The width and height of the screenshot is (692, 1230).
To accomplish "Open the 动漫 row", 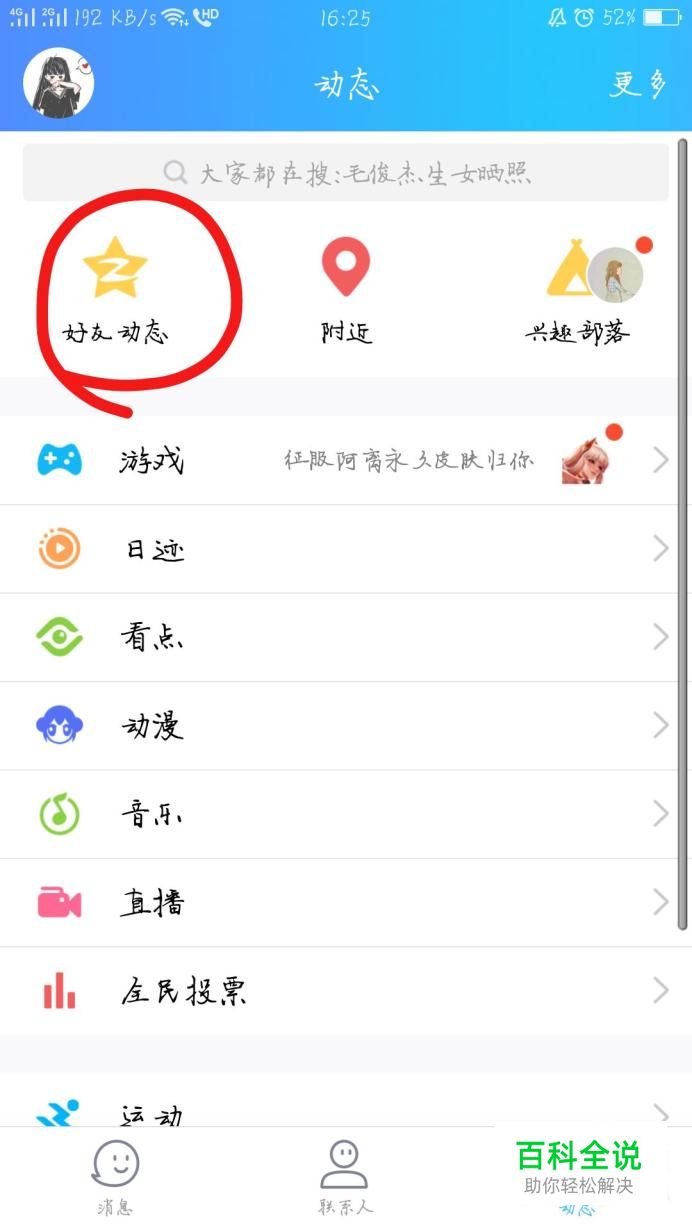I will coord(346,726).
